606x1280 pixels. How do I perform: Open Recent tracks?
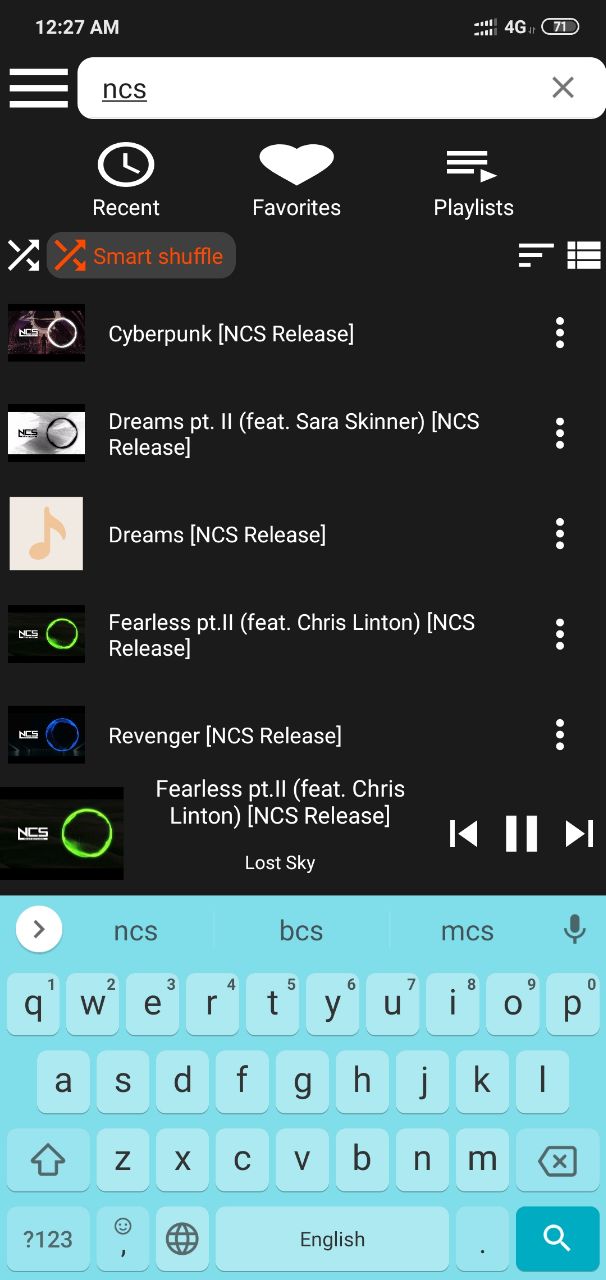126,181
